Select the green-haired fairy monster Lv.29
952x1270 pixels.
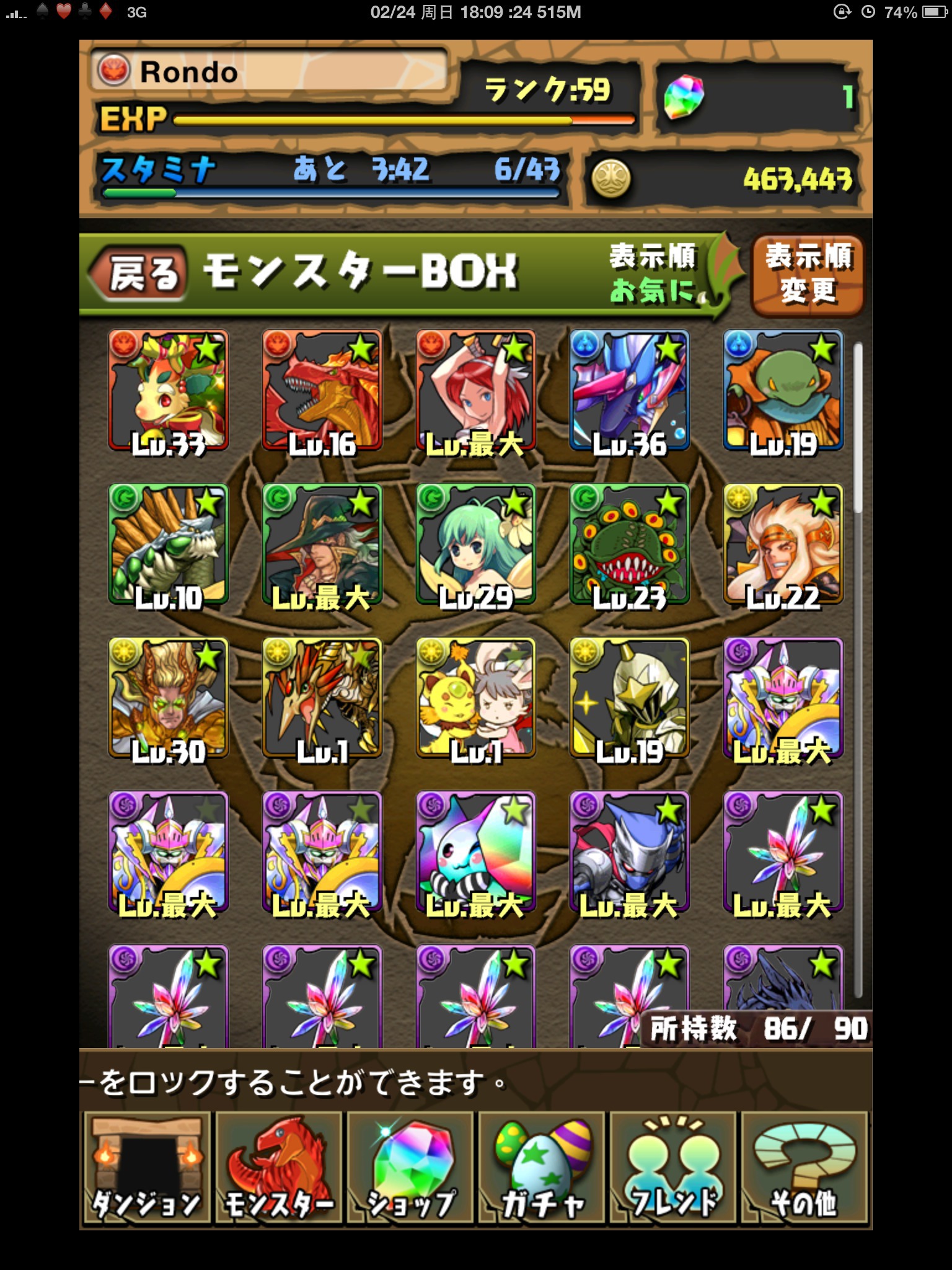[475, 544]
